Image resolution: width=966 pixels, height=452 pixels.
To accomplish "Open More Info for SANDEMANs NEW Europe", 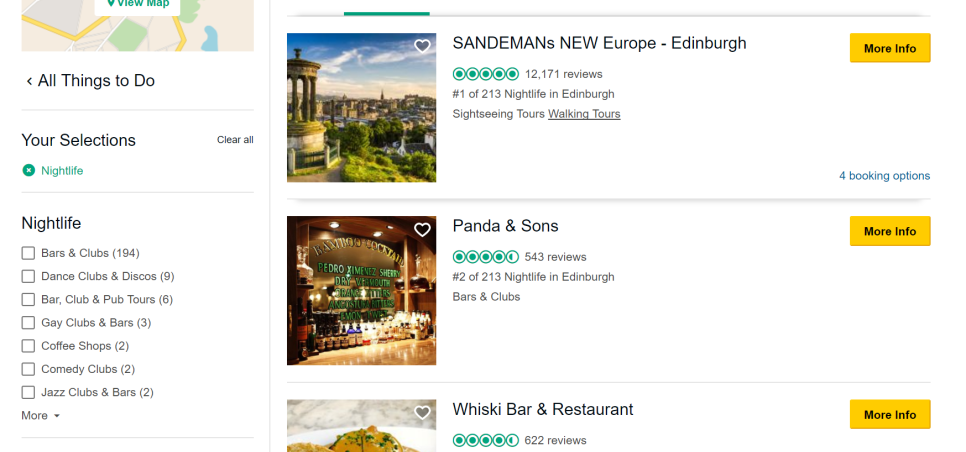I will (x=890, y=48).
